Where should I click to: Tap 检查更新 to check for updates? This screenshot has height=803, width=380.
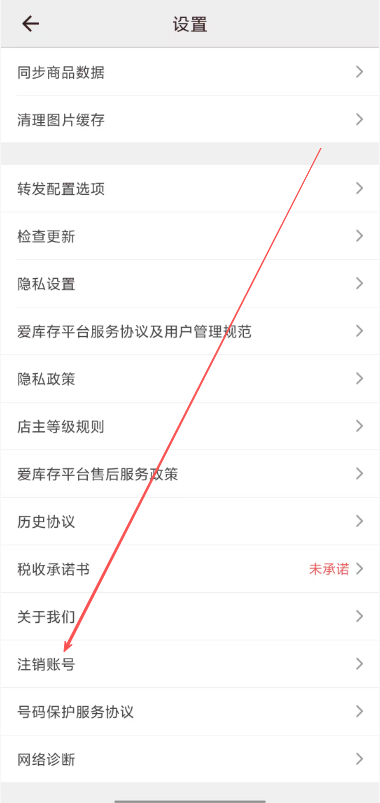(190, 236)
